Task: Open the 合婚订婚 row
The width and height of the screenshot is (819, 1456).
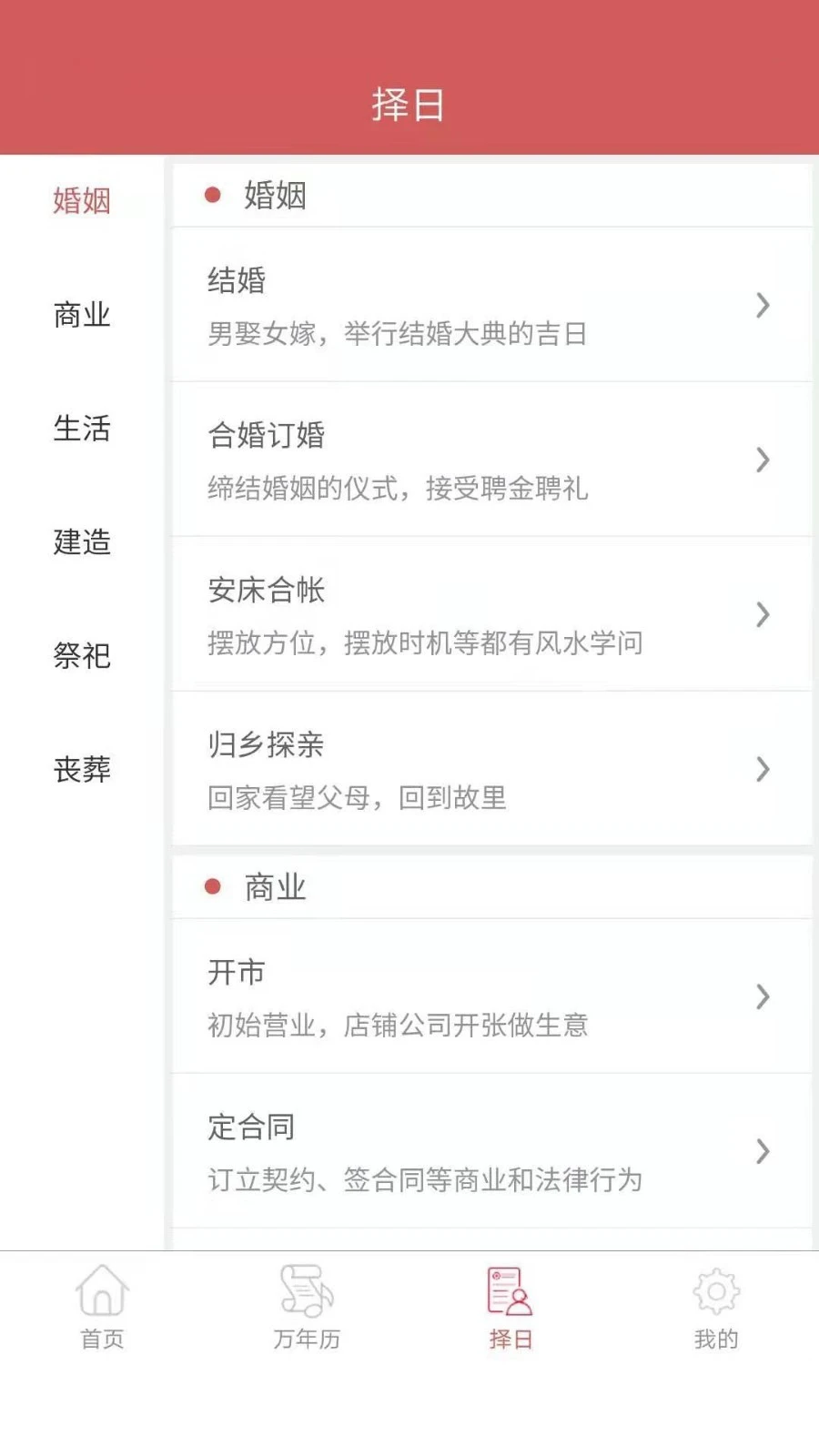Action: pyautogui.click(x=491, y=460)
